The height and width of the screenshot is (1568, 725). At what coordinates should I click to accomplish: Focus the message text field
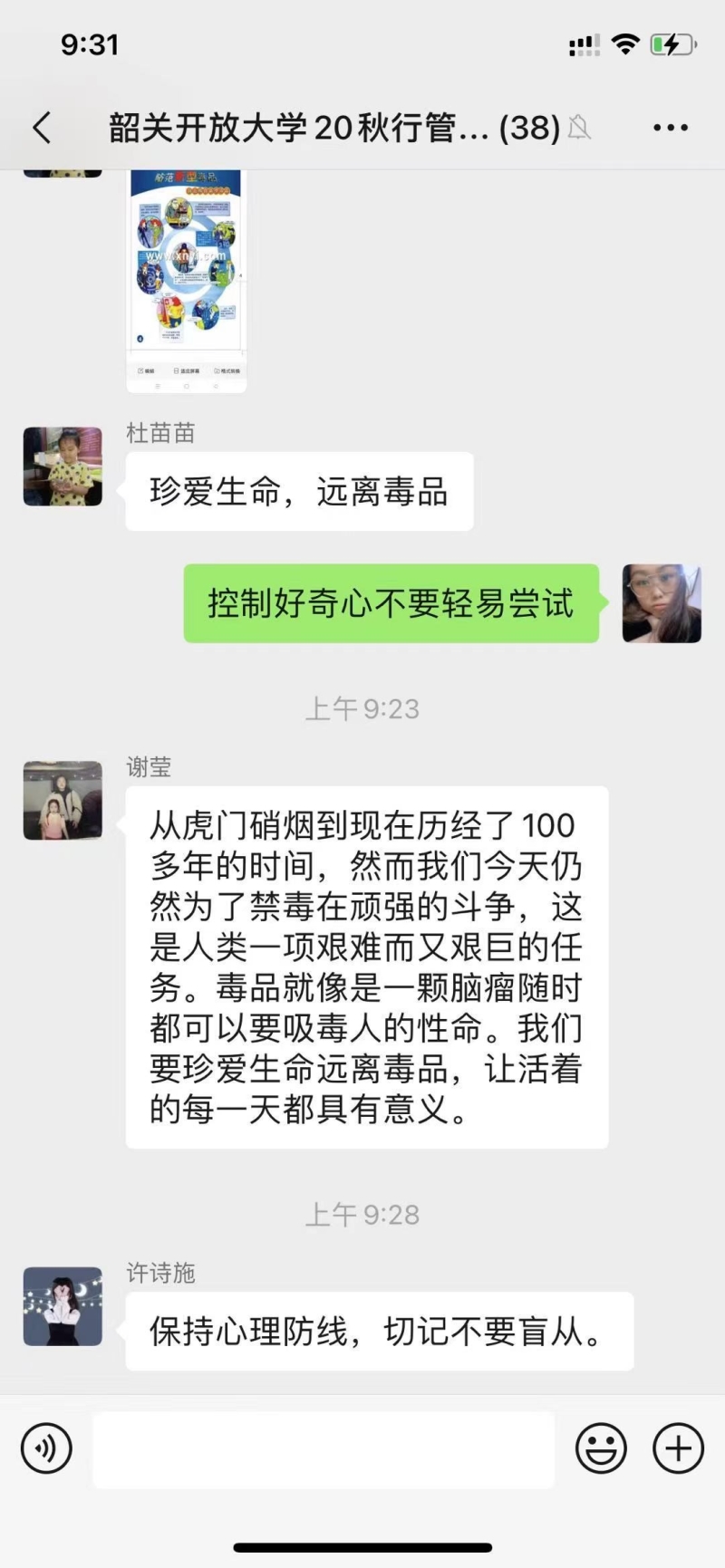tap(324, 1448)
